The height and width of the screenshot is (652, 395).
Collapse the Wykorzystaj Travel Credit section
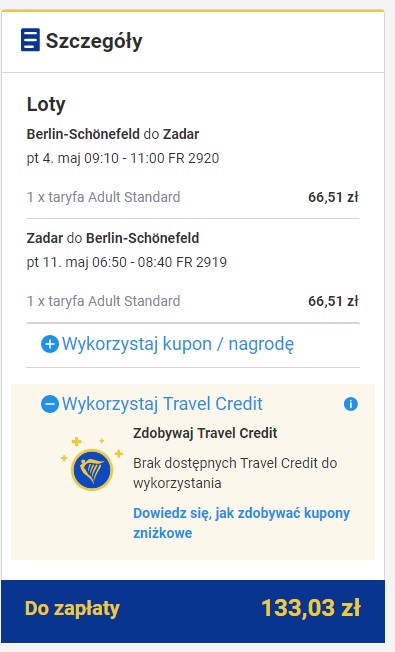click(152, 404)
